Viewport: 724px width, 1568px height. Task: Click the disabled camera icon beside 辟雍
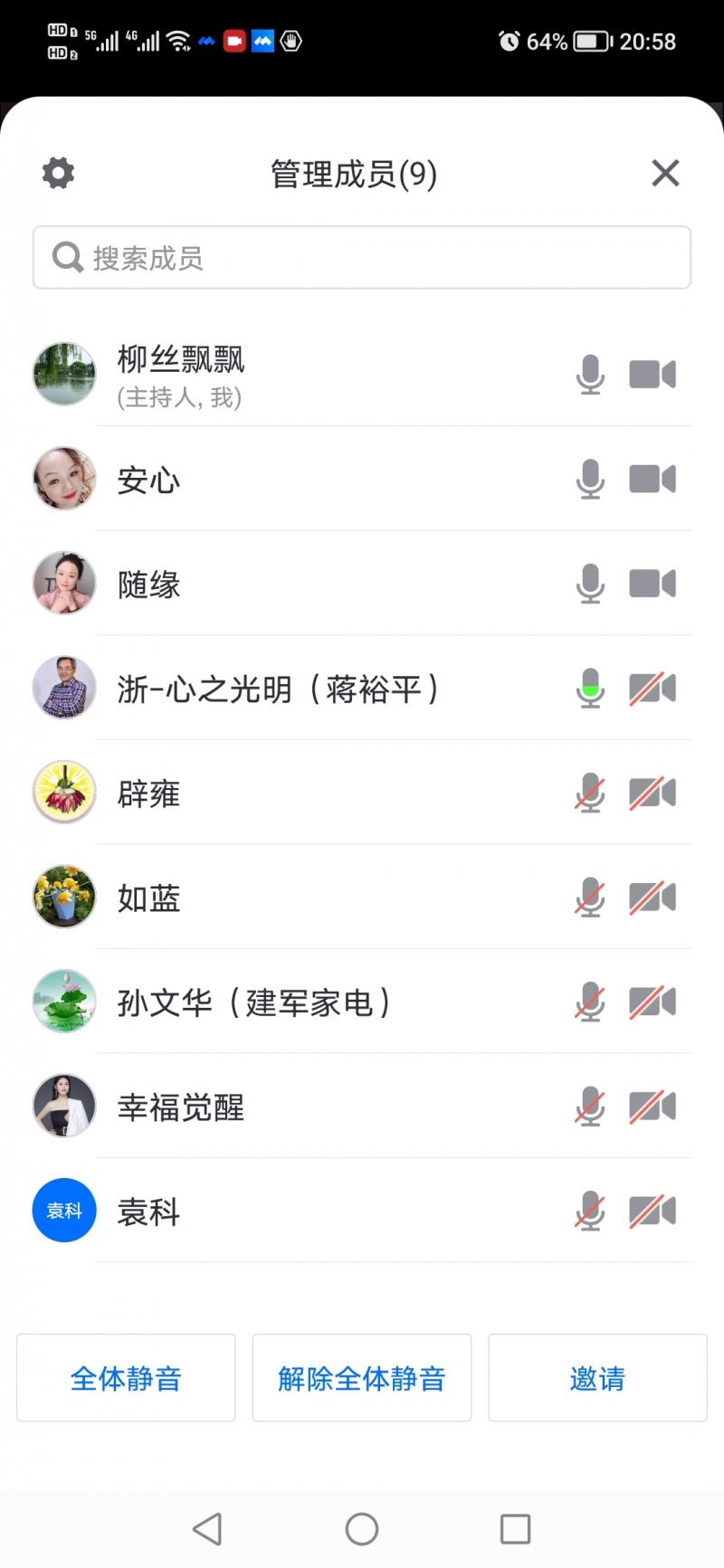click(653, 794)
